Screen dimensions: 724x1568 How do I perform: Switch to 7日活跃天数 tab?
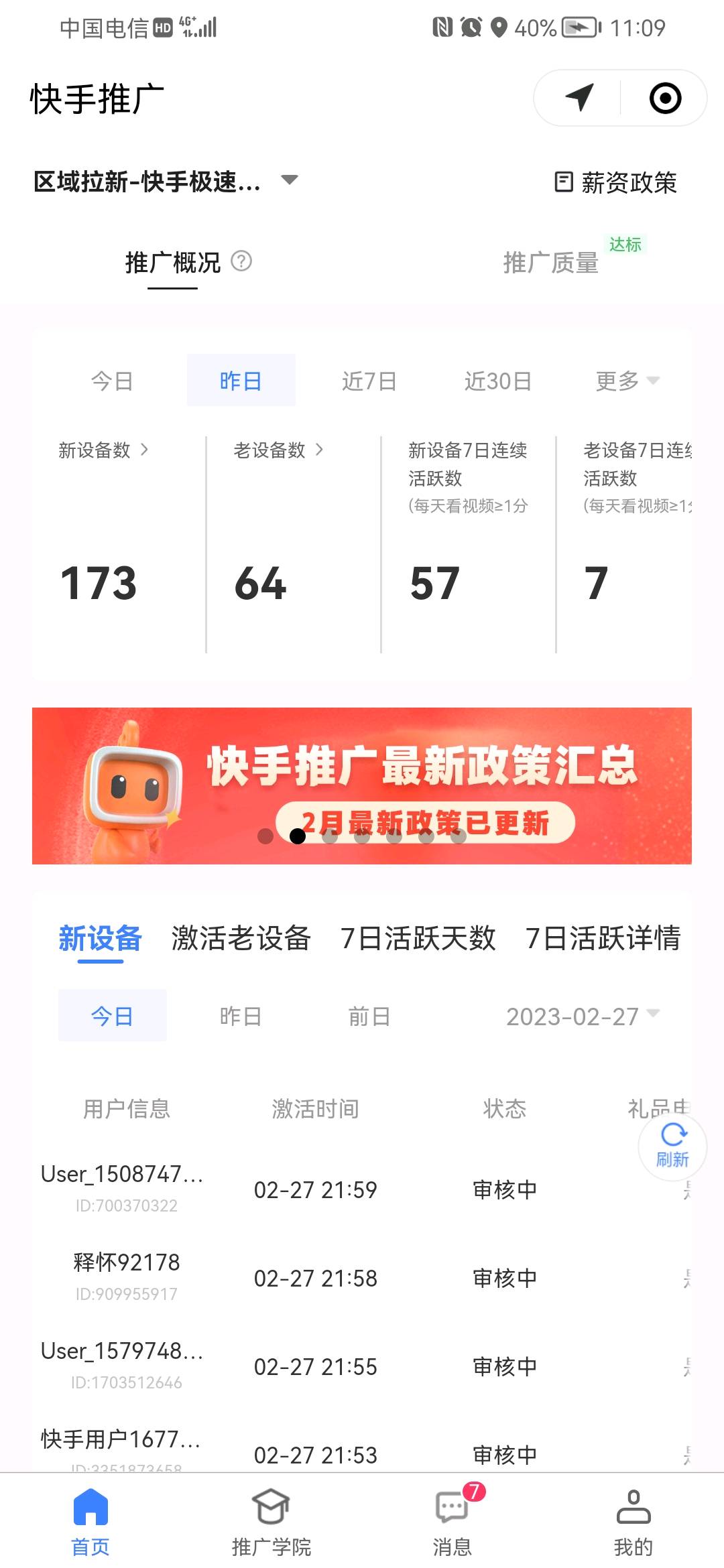418,937
